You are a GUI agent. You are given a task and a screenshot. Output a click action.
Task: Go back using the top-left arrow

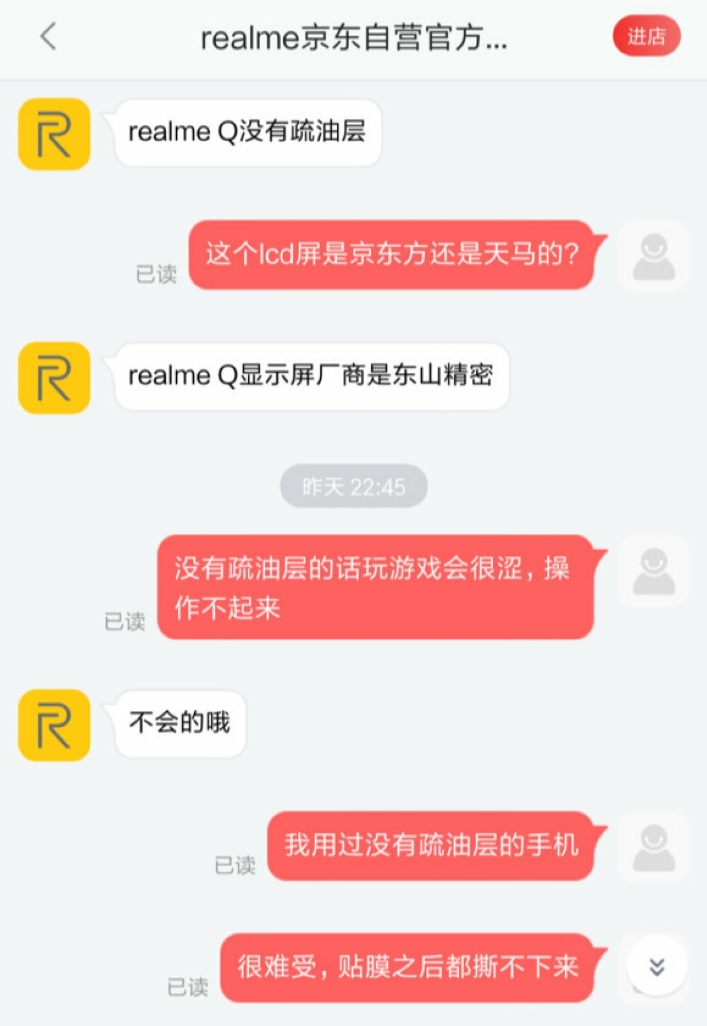pyautogui.click(x=47, y=37)
